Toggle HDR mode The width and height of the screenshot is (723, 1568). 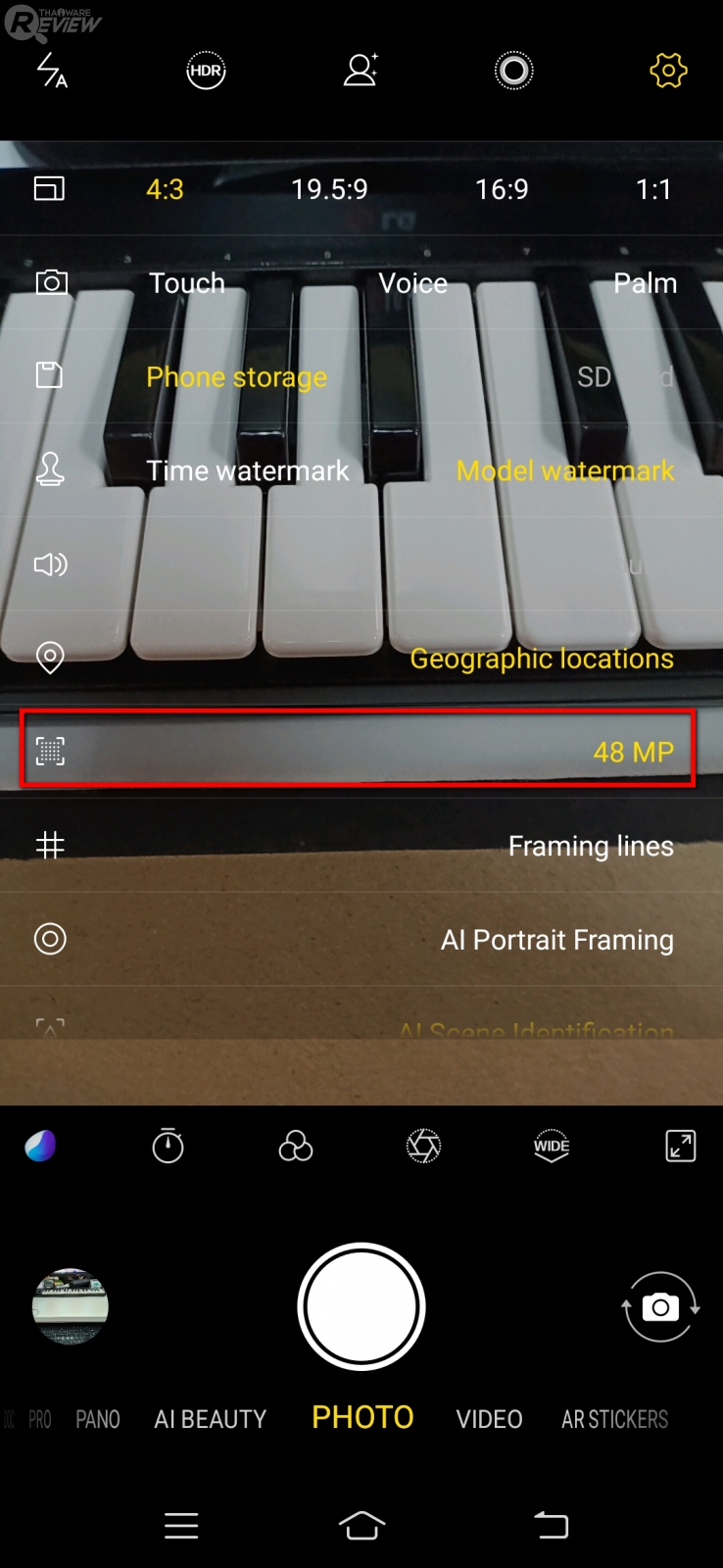(x=206, y=71)
